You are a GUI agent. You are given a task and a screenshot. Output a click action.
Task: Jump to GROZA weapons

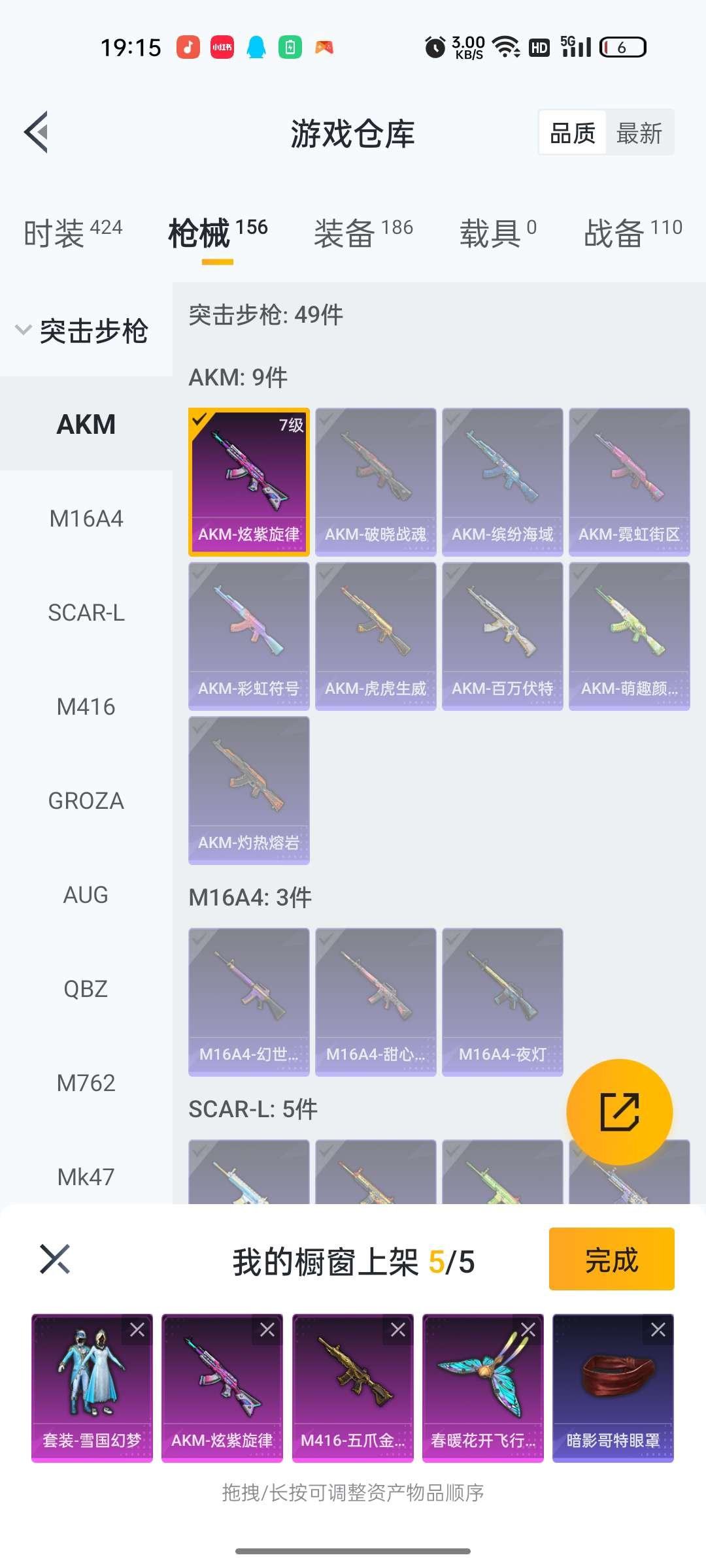pos(86,801)
